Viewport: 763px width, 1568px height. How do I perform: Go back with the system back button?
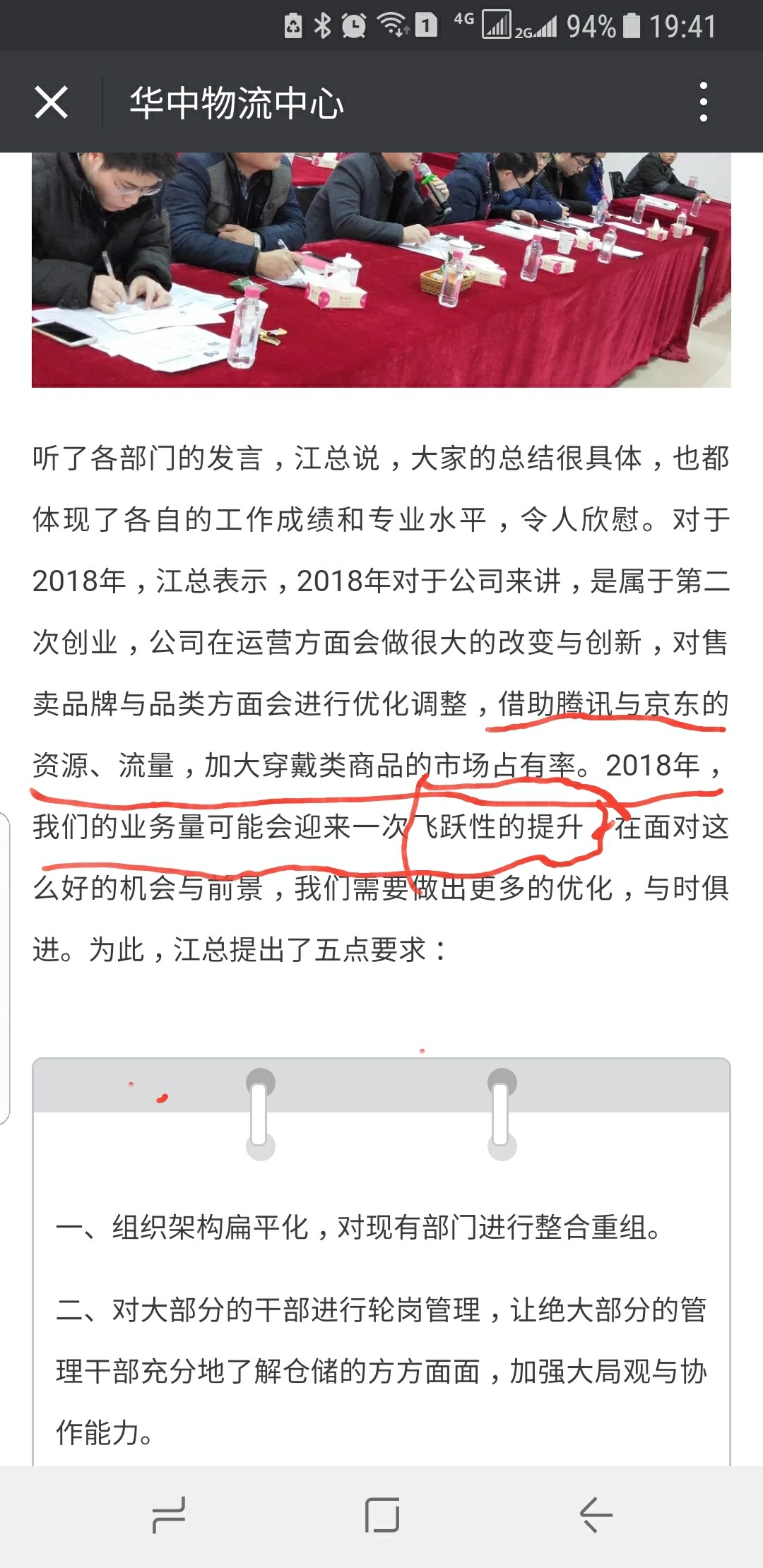click(595, 1515)
